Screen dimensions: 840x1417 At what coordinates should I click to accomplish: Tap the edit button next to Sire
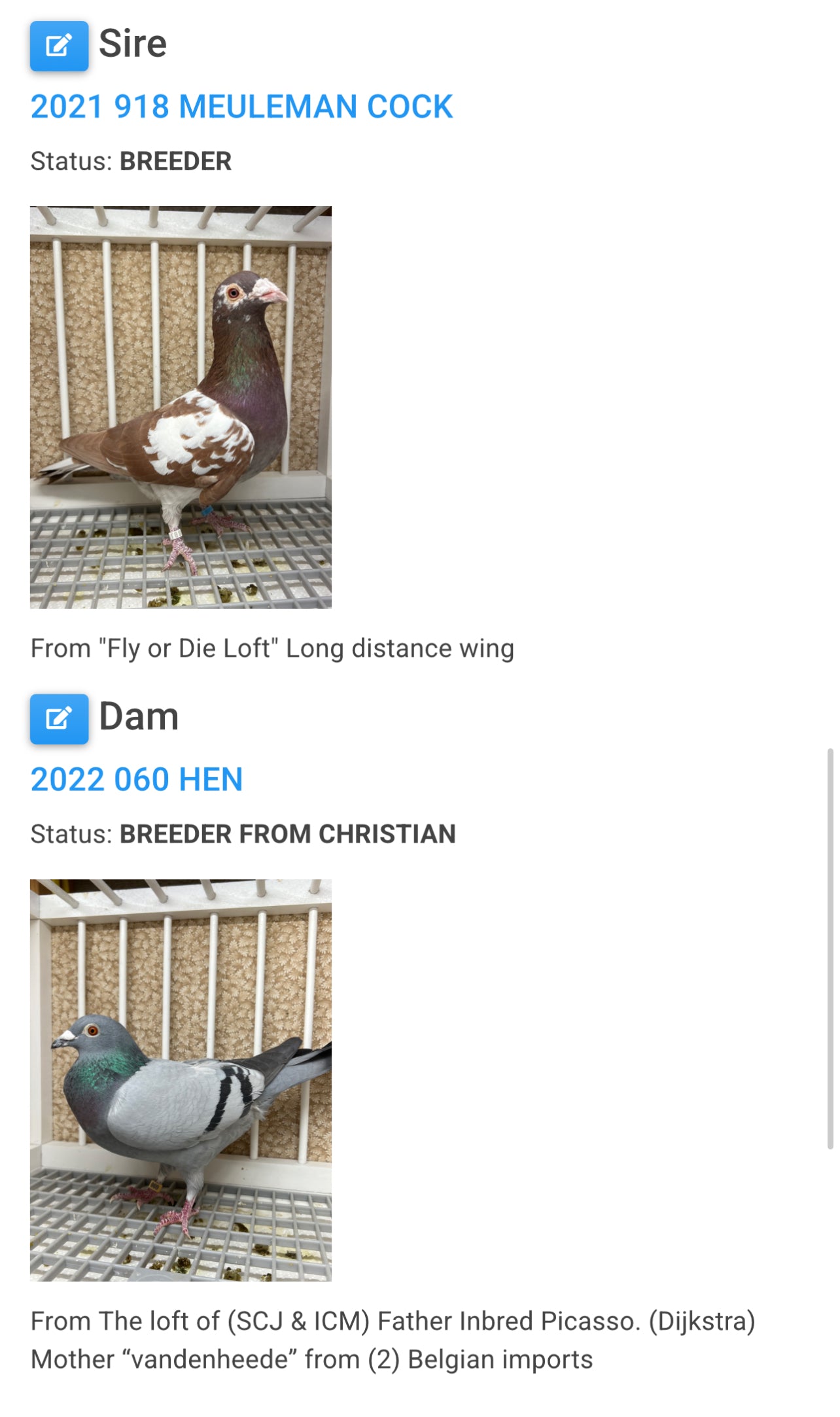pyautogui.click(x=59, y=46)
